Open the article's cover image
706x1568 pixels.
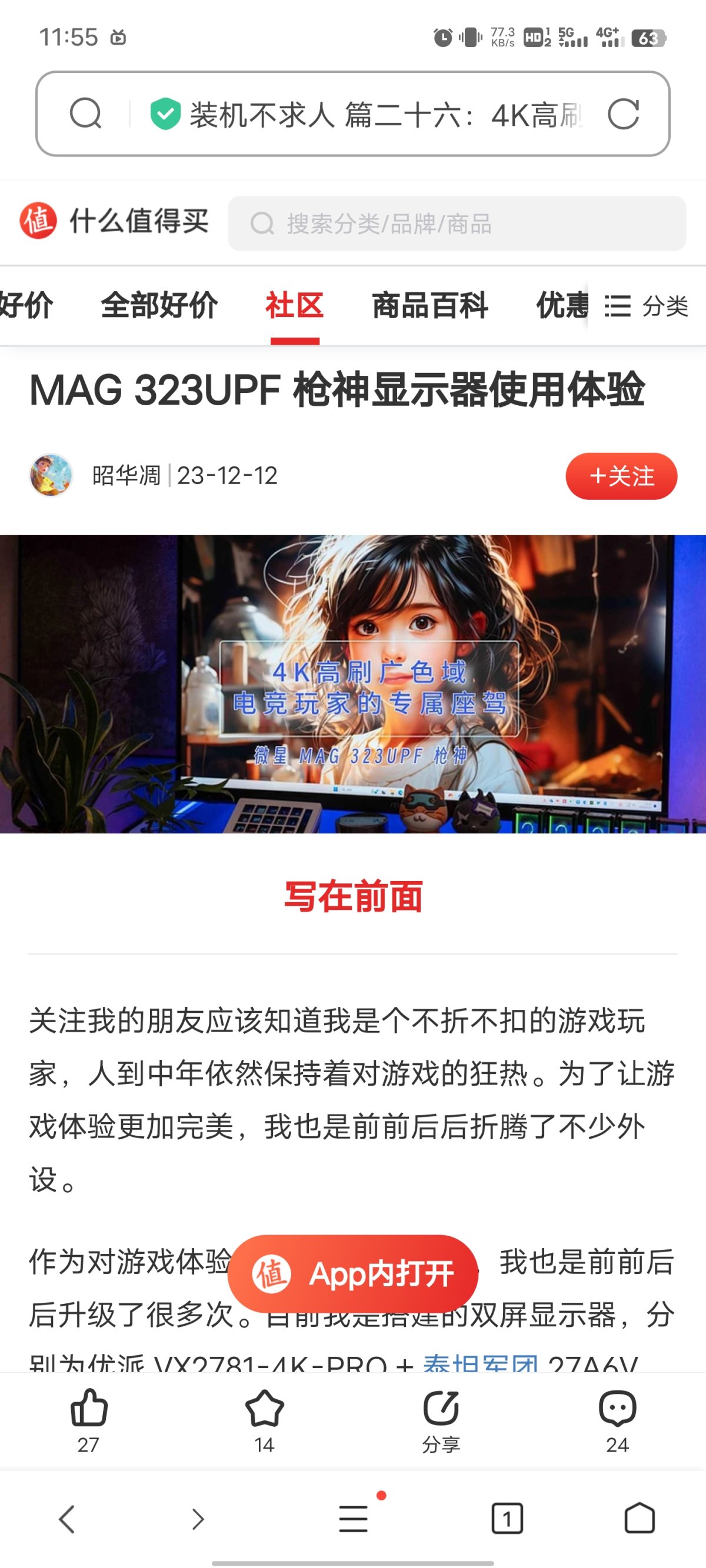352,683
